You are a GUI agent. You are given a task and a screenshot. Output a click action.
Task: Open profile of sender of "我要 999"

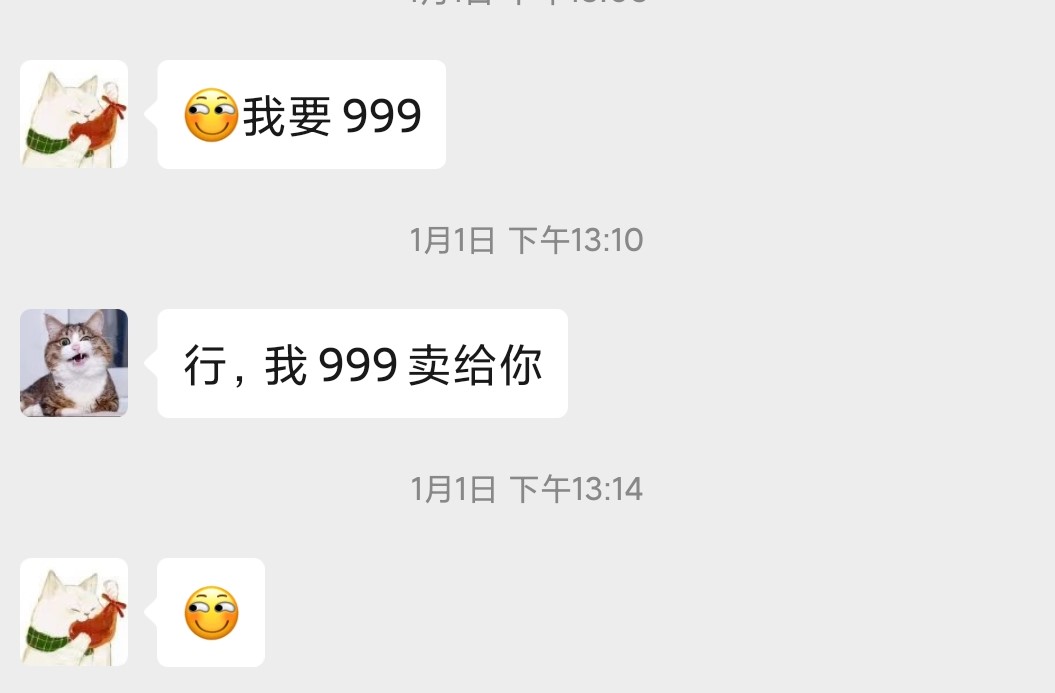(74, 114)
